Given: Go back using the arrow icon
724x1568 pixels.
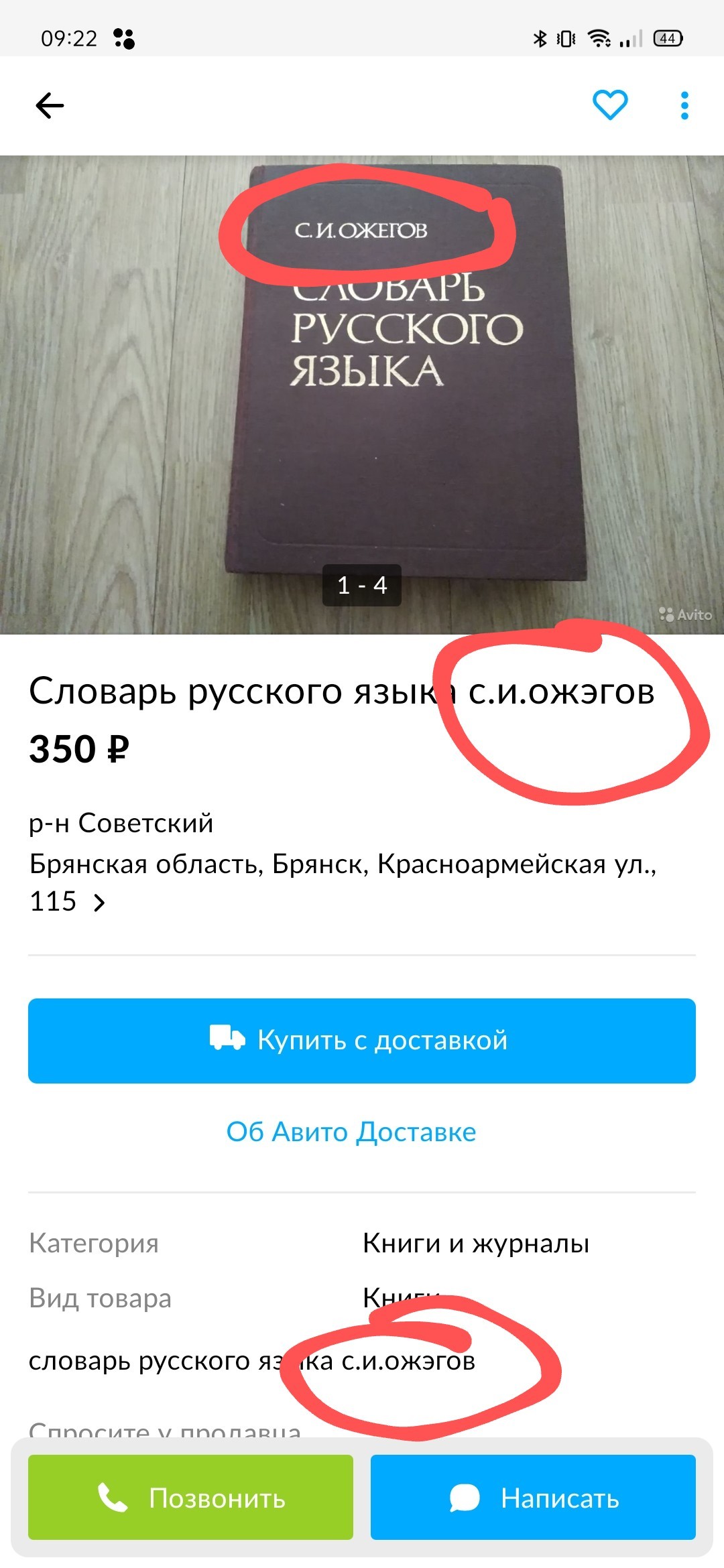Looking at the screenshot, I should pos(50,106).
